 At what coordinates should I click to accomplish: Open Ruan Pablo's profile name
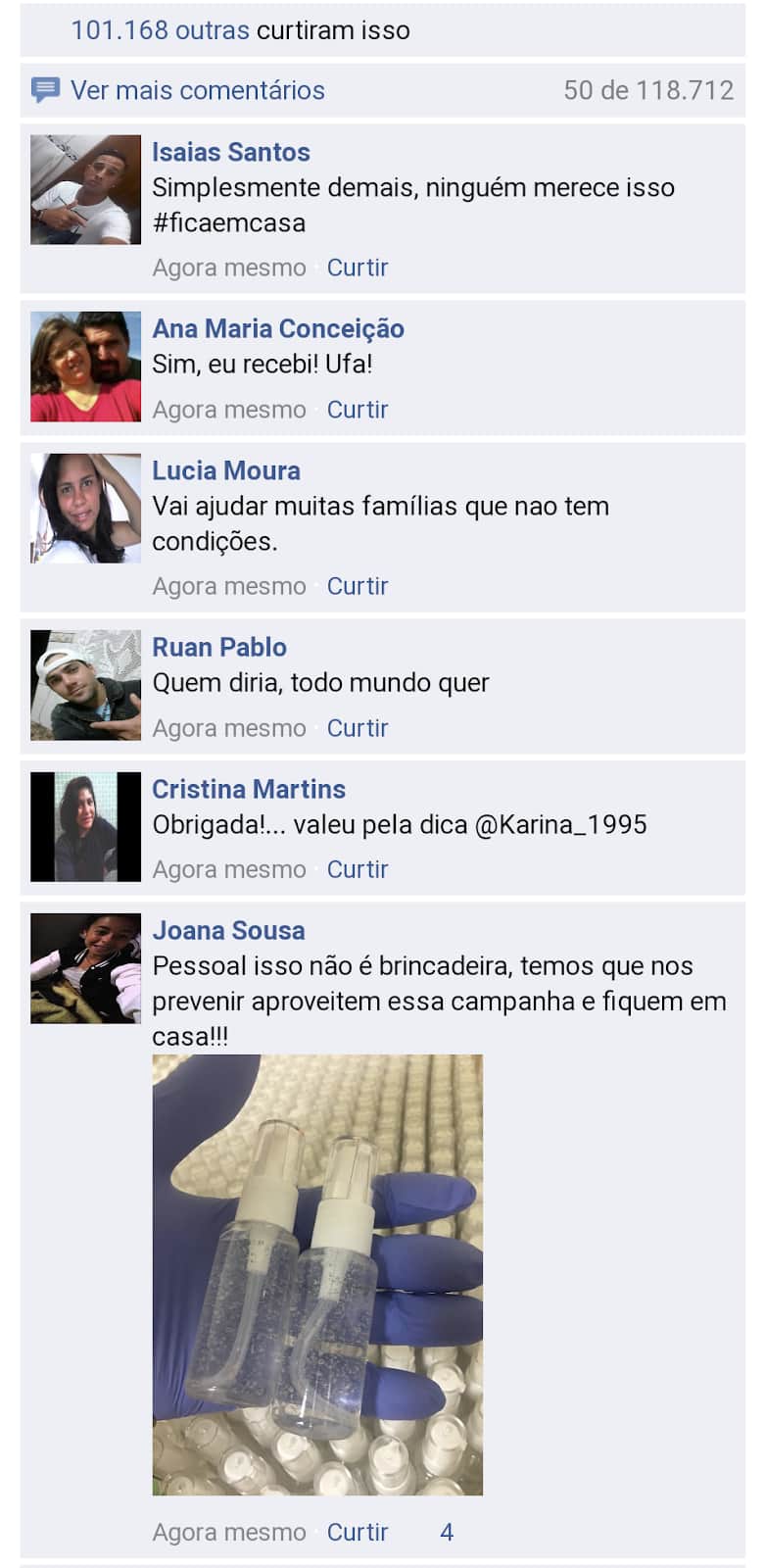point(218,647)
